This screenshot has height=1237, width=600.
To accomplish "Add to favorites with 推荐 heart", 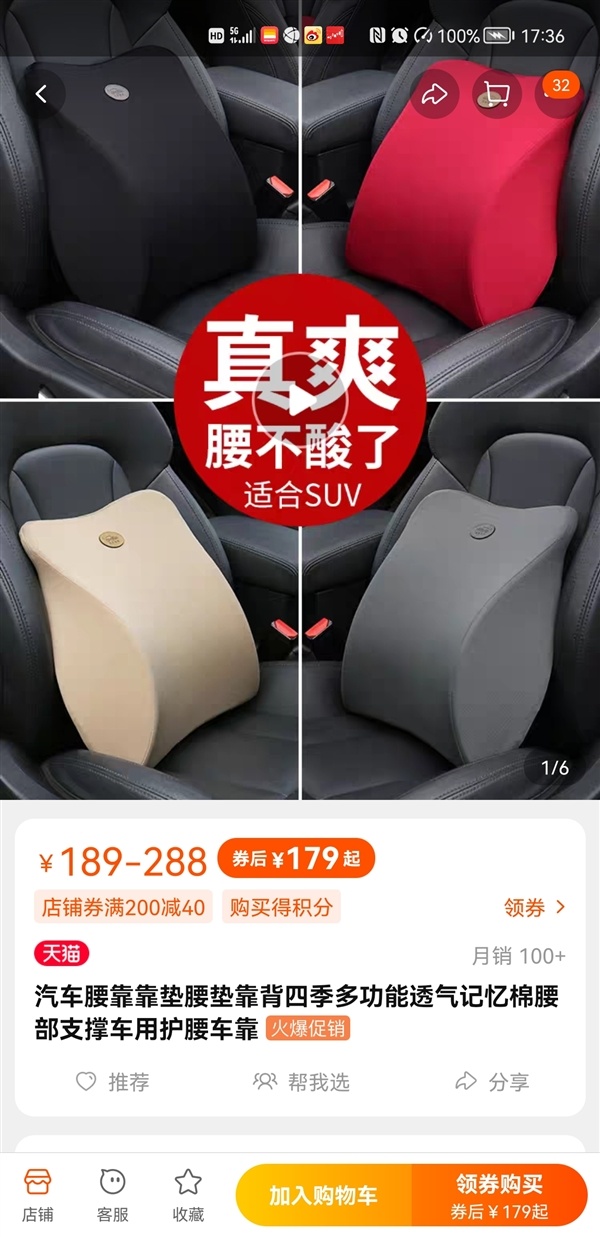I will click(113, 1081).
